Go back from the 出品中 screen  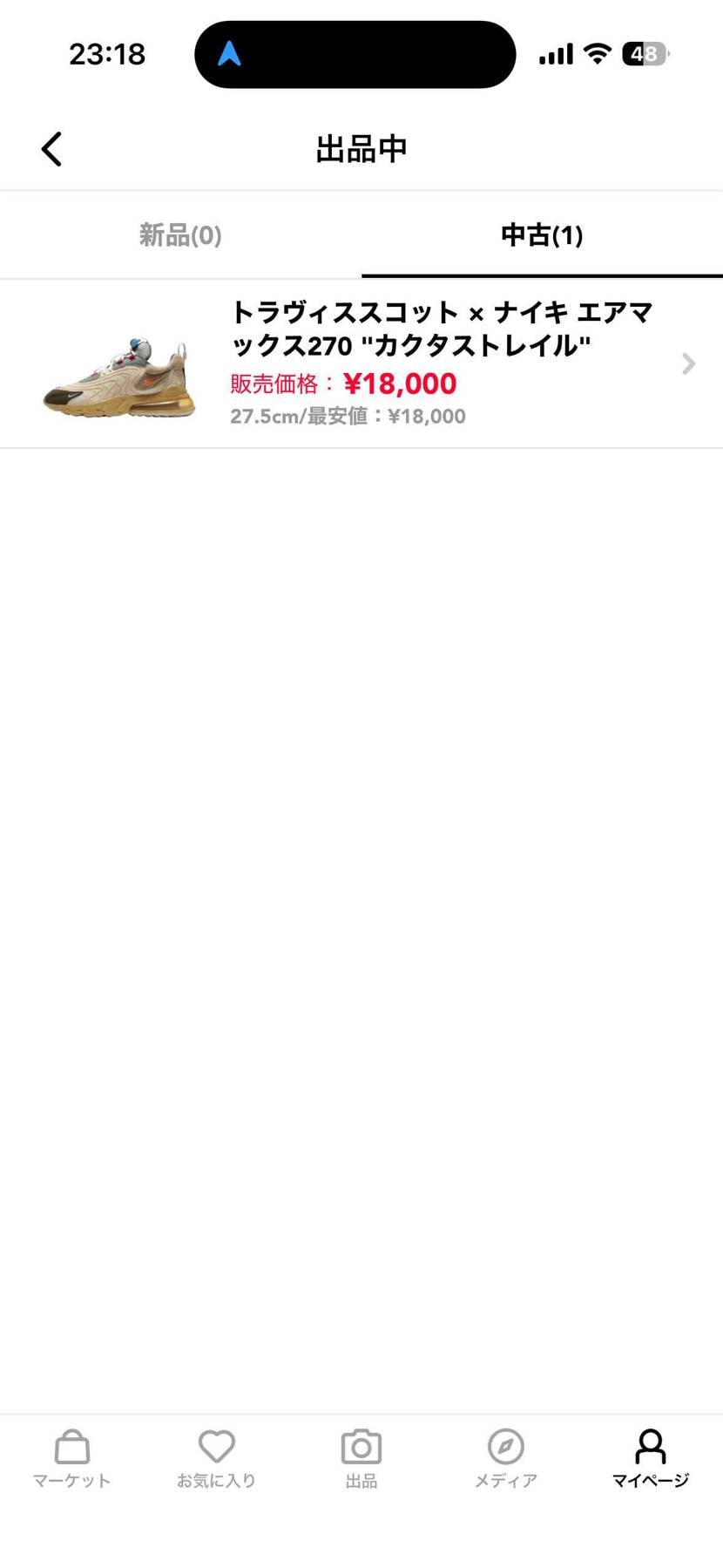click(52, 149)
